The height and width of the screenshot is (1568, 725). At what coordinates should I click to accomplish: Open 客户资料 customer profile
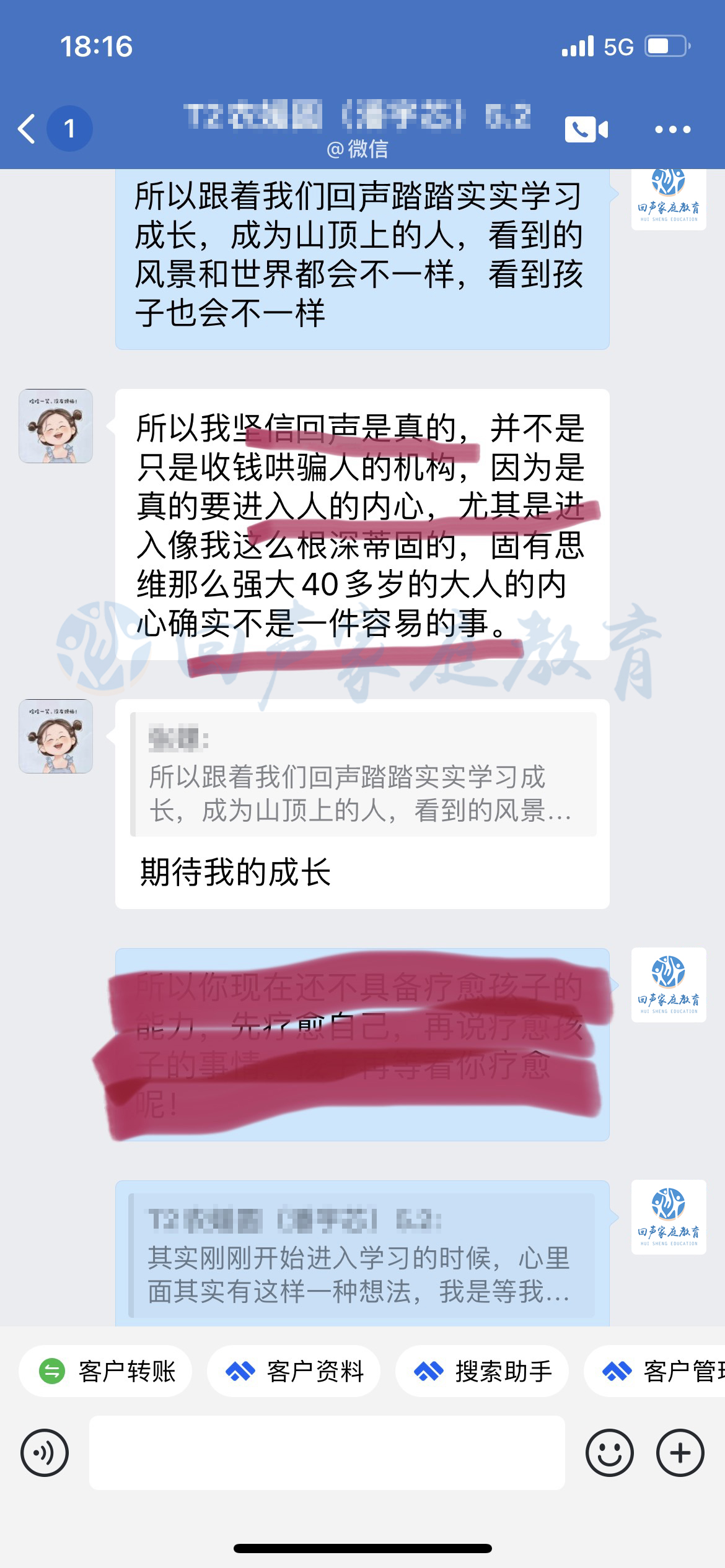(x=294, y=1371)
